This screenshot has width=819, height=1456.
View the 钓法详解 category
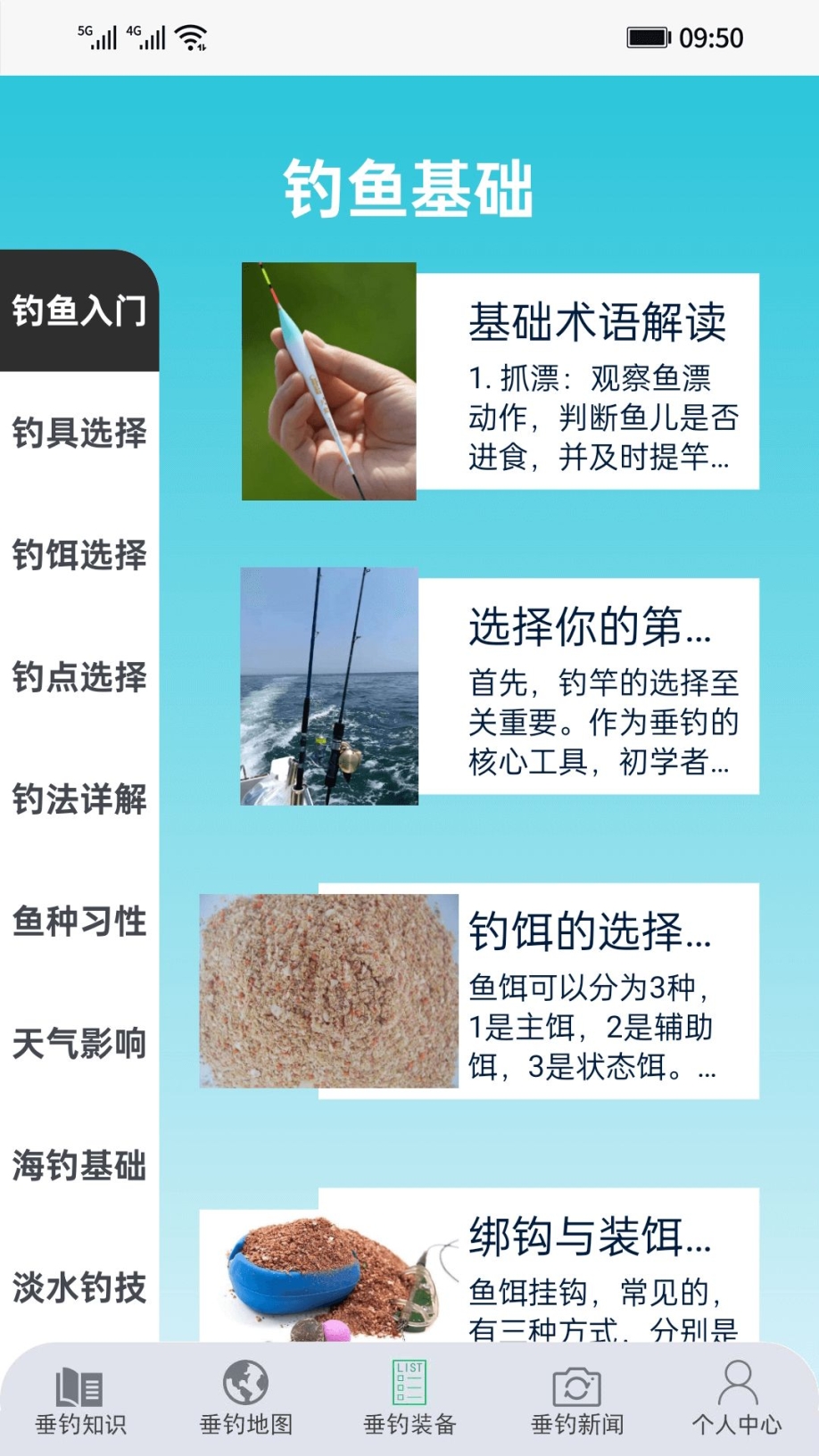click(79, 799)
